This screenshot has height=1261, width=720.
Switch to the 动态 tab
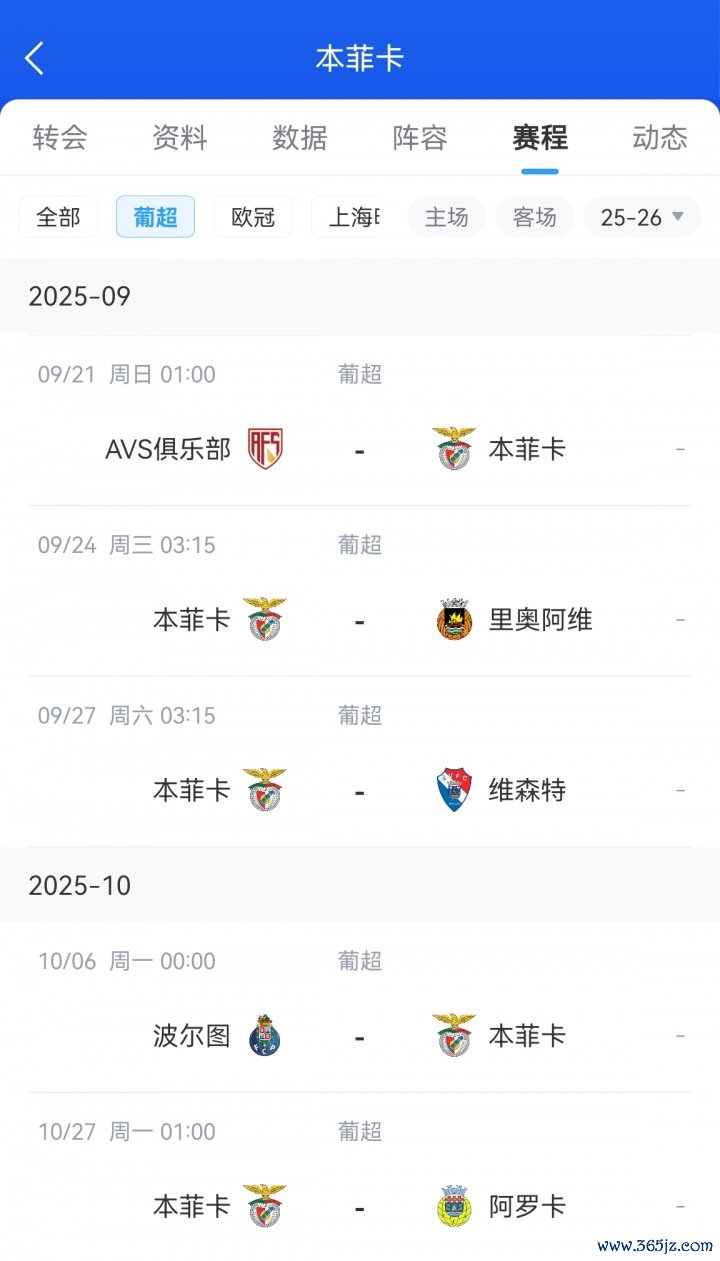point(660,138)
